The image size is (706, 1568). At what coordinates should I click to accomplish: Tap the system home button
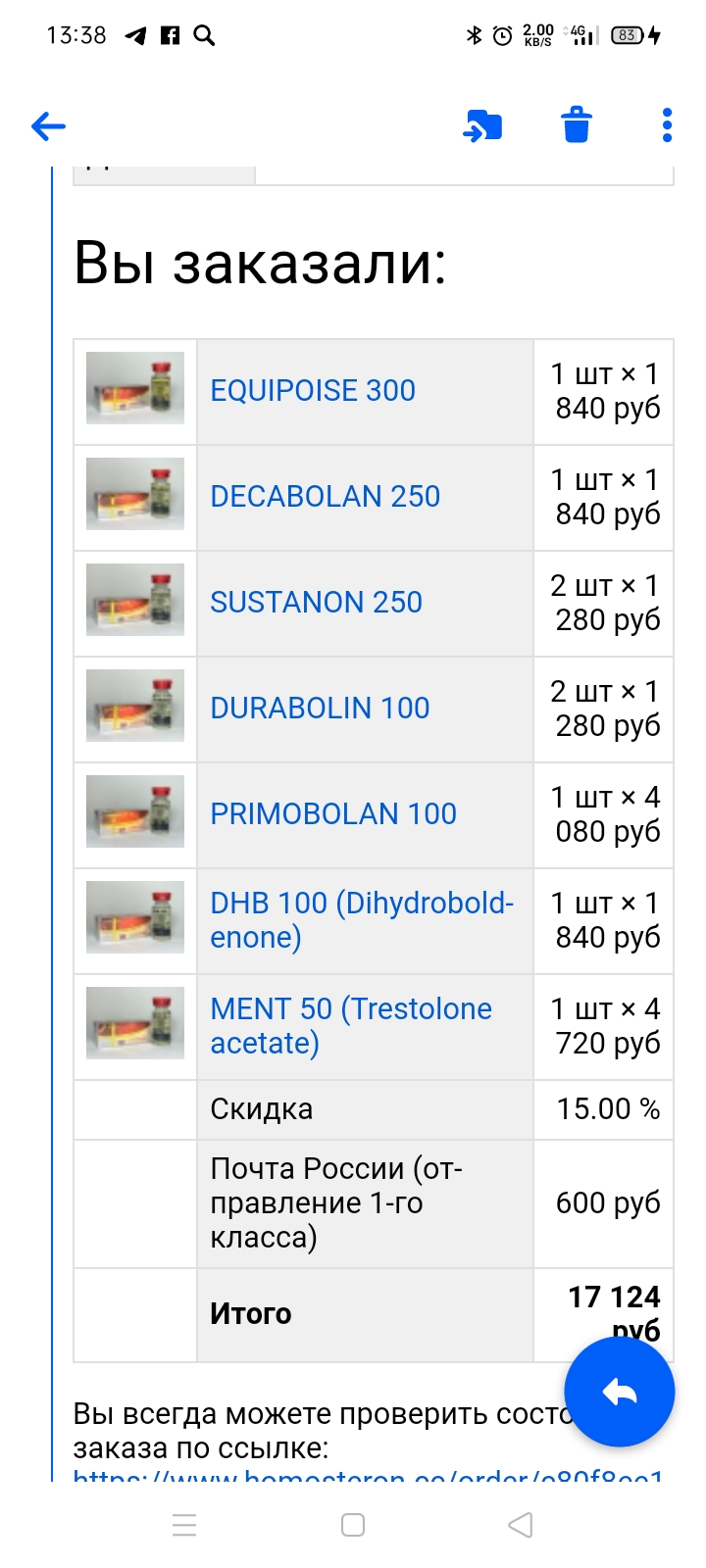(x=353, y=1525)
